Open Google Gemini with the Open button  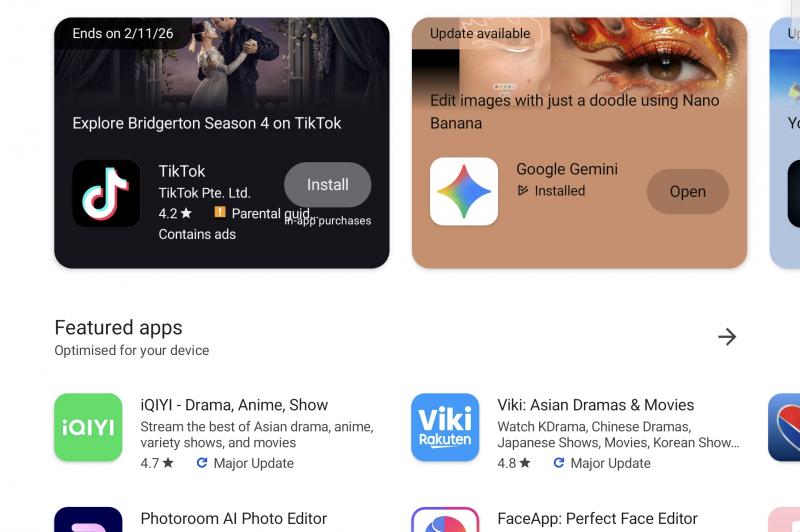pyautogui.click(x=687, y=192)
